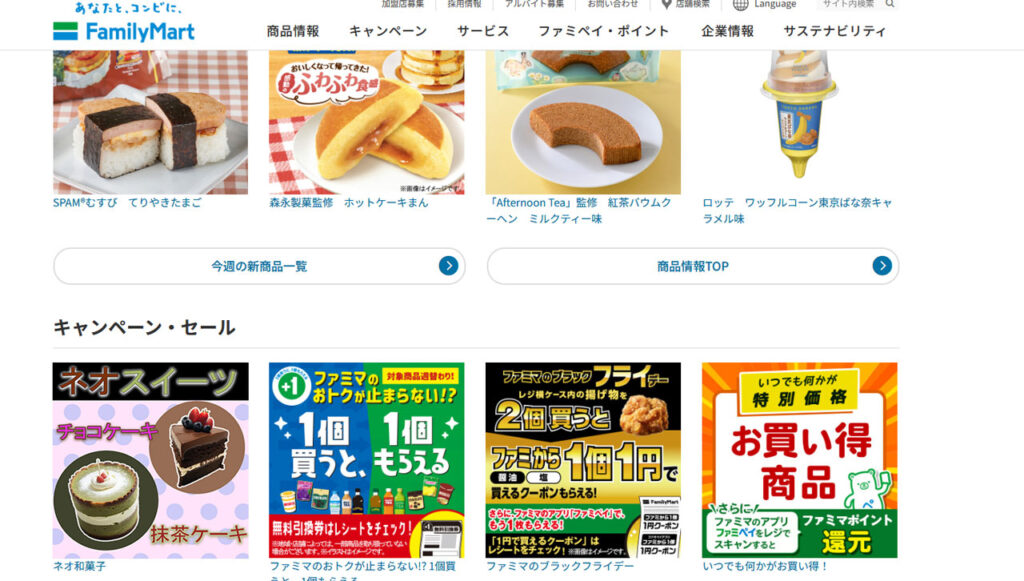1024x581 pixels.
Task: Open the ファミペイ・ポイント navigation menu
Action: [x=605, y=31]
